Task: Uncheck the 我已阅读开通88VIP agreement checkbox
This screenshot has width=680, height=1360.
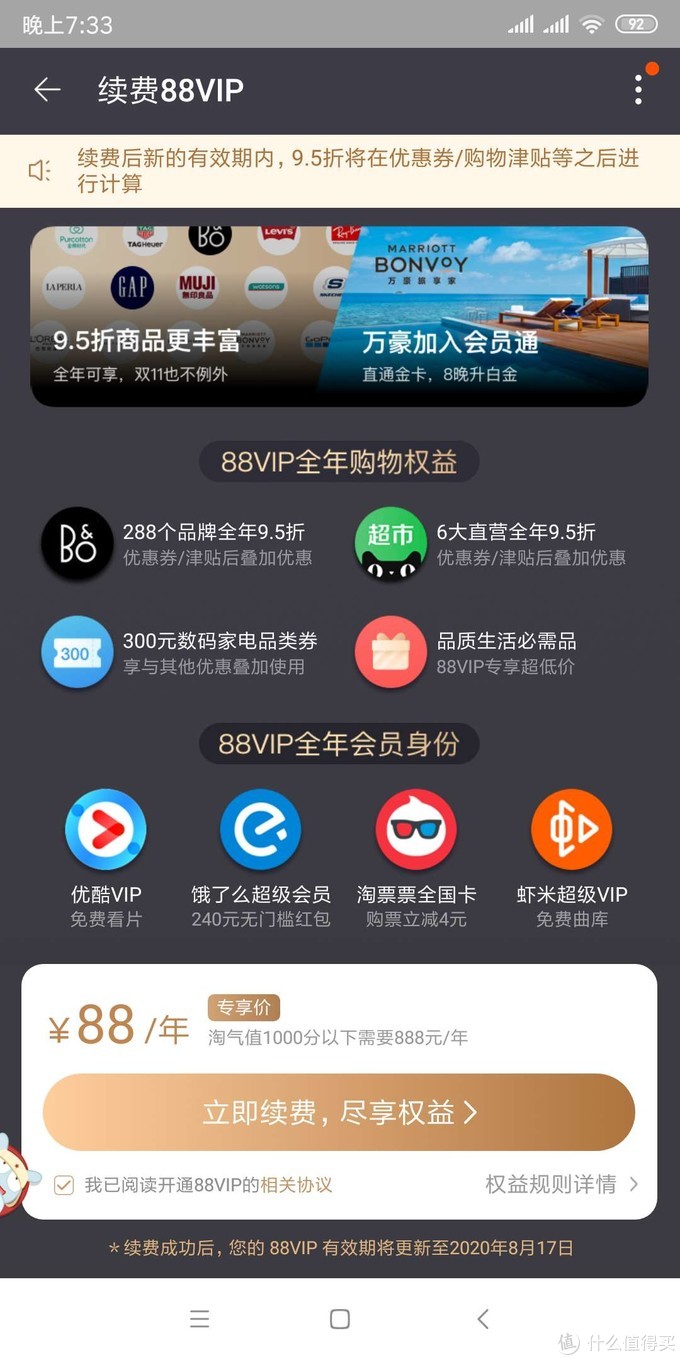Action: pyautogui.click(x=64, y=1185)
